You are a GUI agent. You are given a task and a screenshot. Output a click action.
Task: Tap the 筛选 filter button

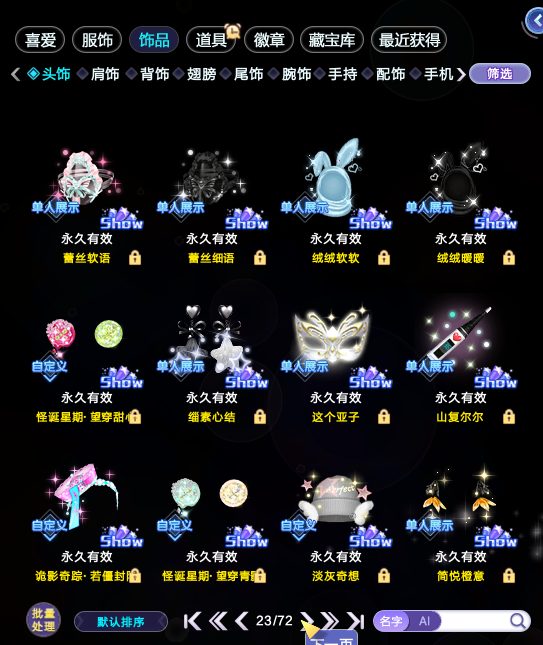tap(500, 74)
